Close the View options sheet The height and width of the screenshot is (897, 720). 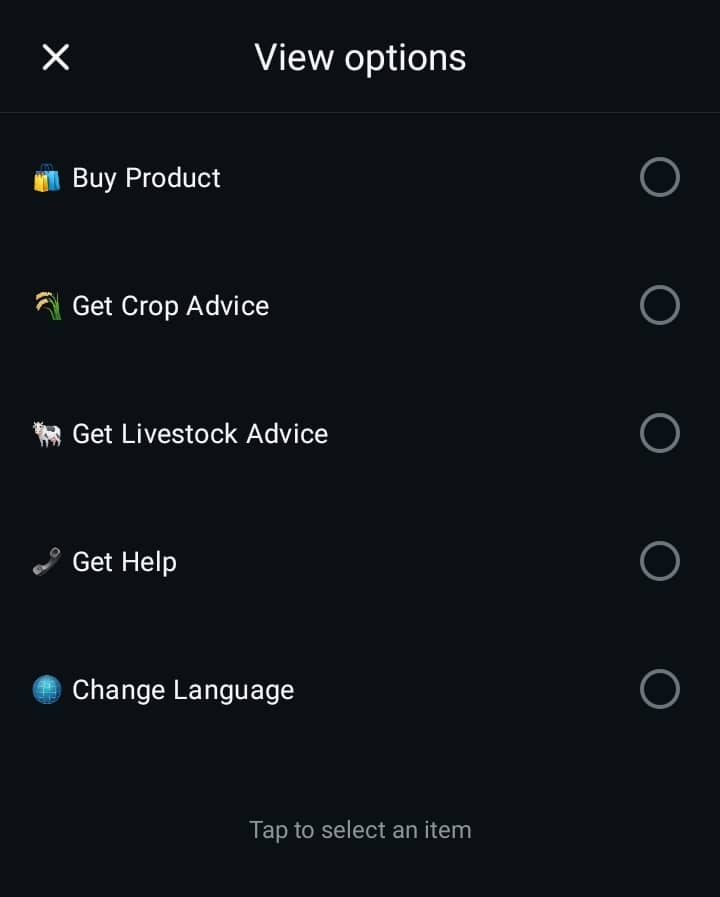56,57
